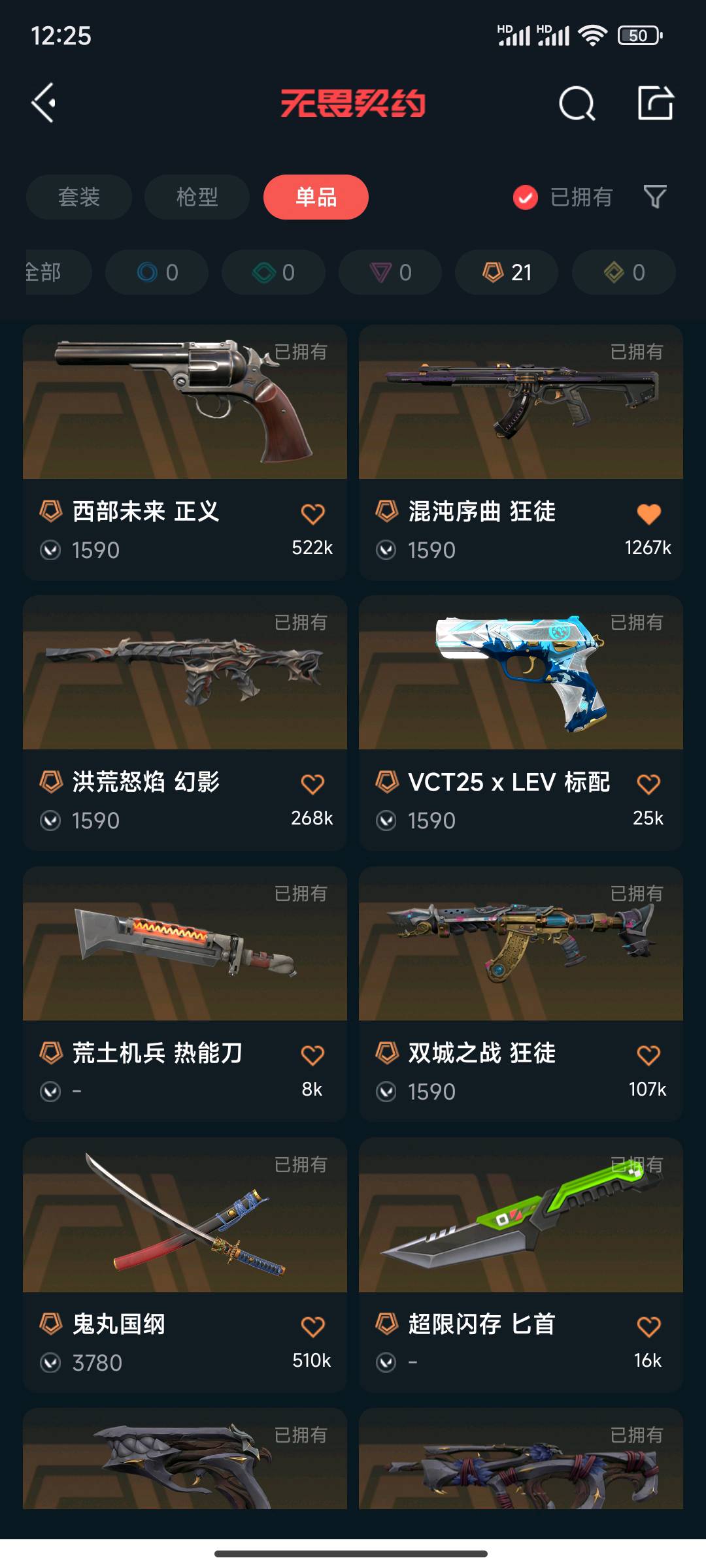Uncheck the 已拥有 owned filter
Image resolution: width=706 pixels, height=1568 pixels.
526,197
